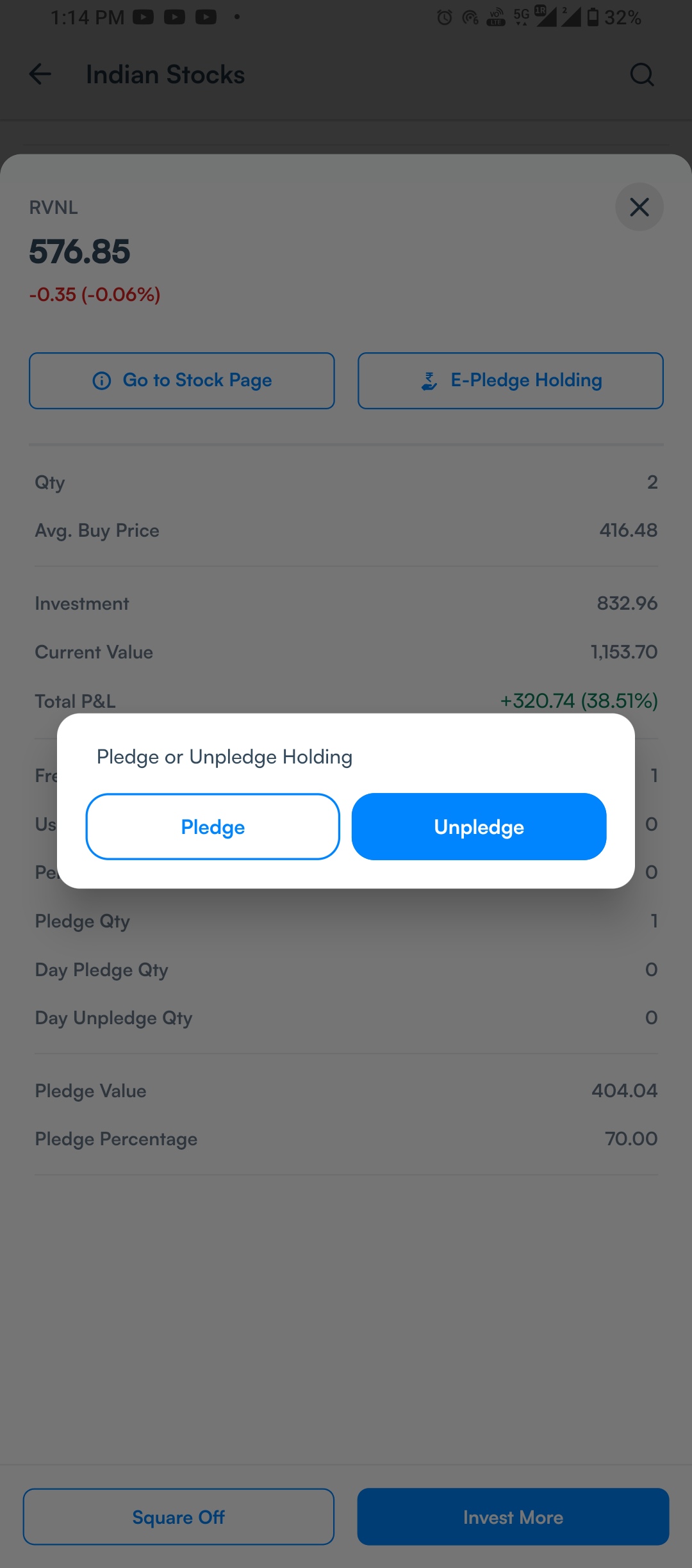Open search in Indian Stocks
Viewport: 692px width, 1568px height.
click(x=642, y=74)
